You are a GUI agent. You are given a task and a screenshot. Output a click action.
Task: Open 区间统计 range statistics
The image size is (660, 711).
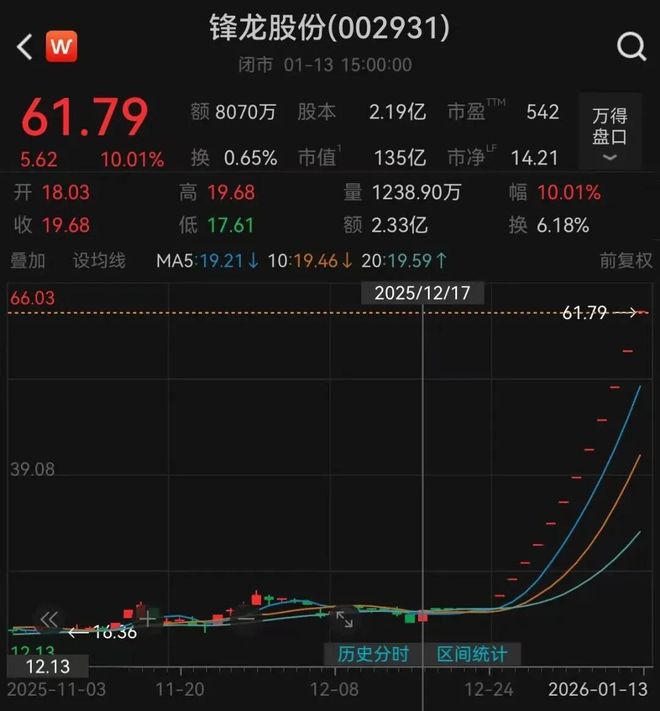point(472,655)
